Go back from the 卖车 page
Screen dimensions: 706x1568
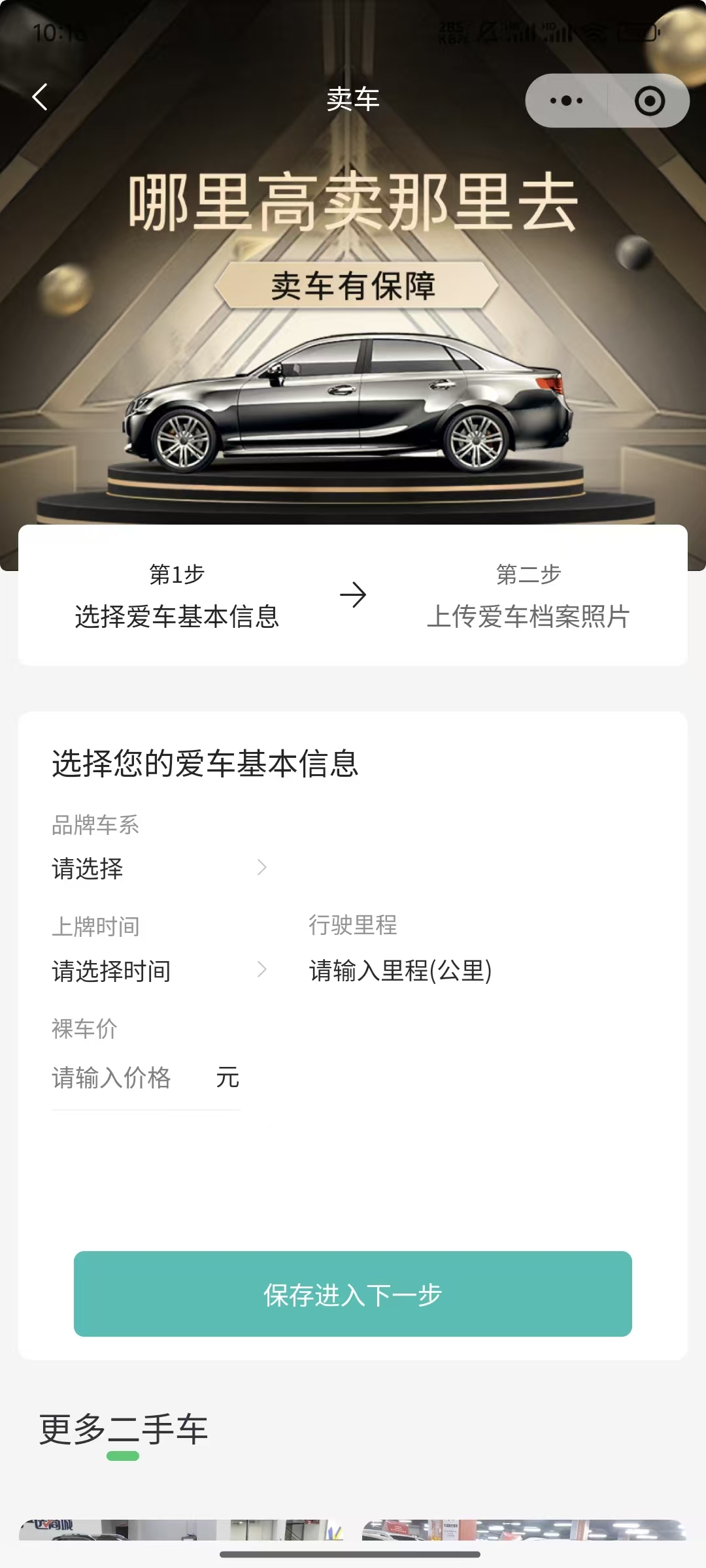click(41, 97)
